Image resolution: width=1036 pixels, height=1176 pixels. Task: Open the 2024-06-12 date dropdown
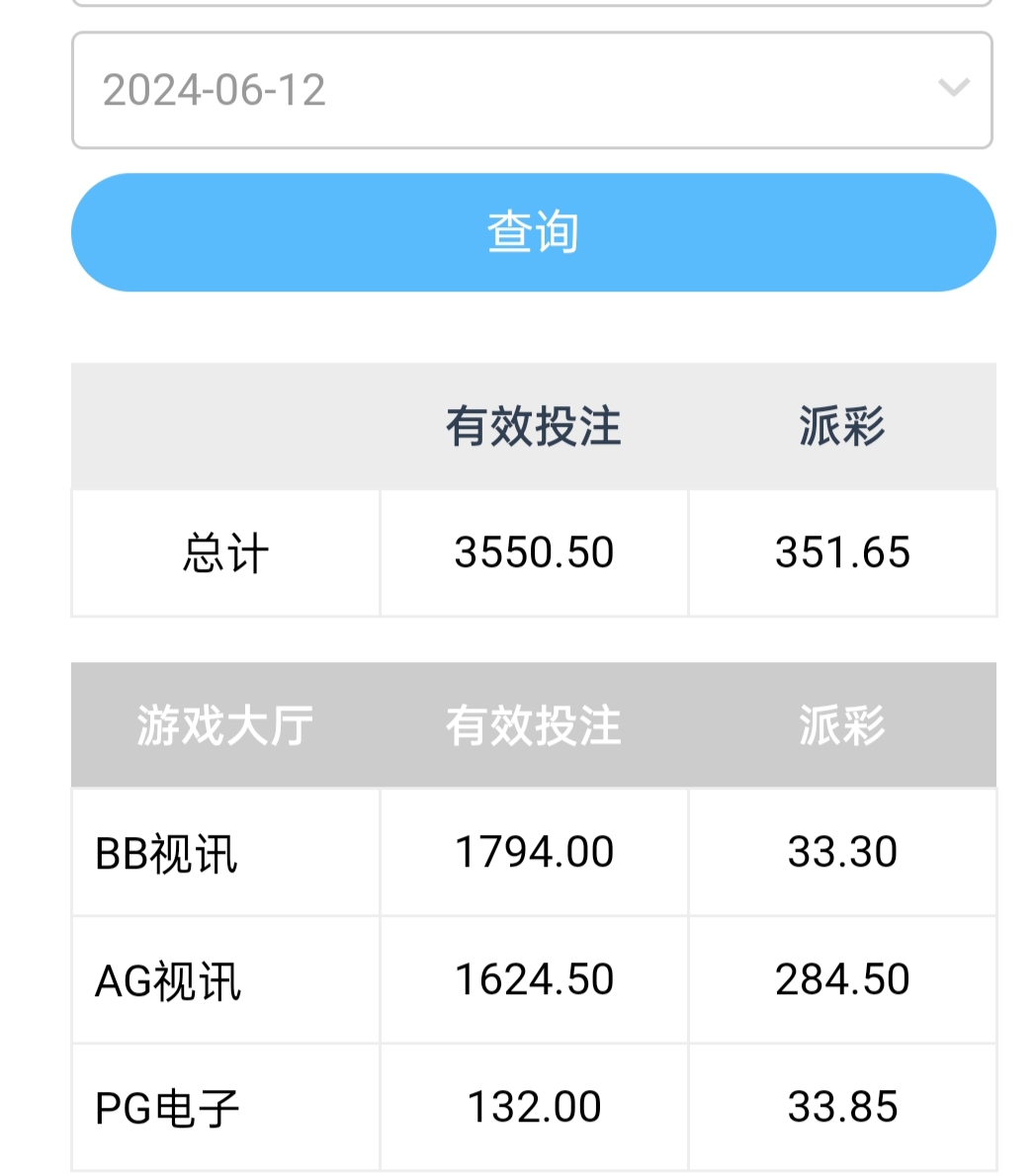(x=532, y=90)
